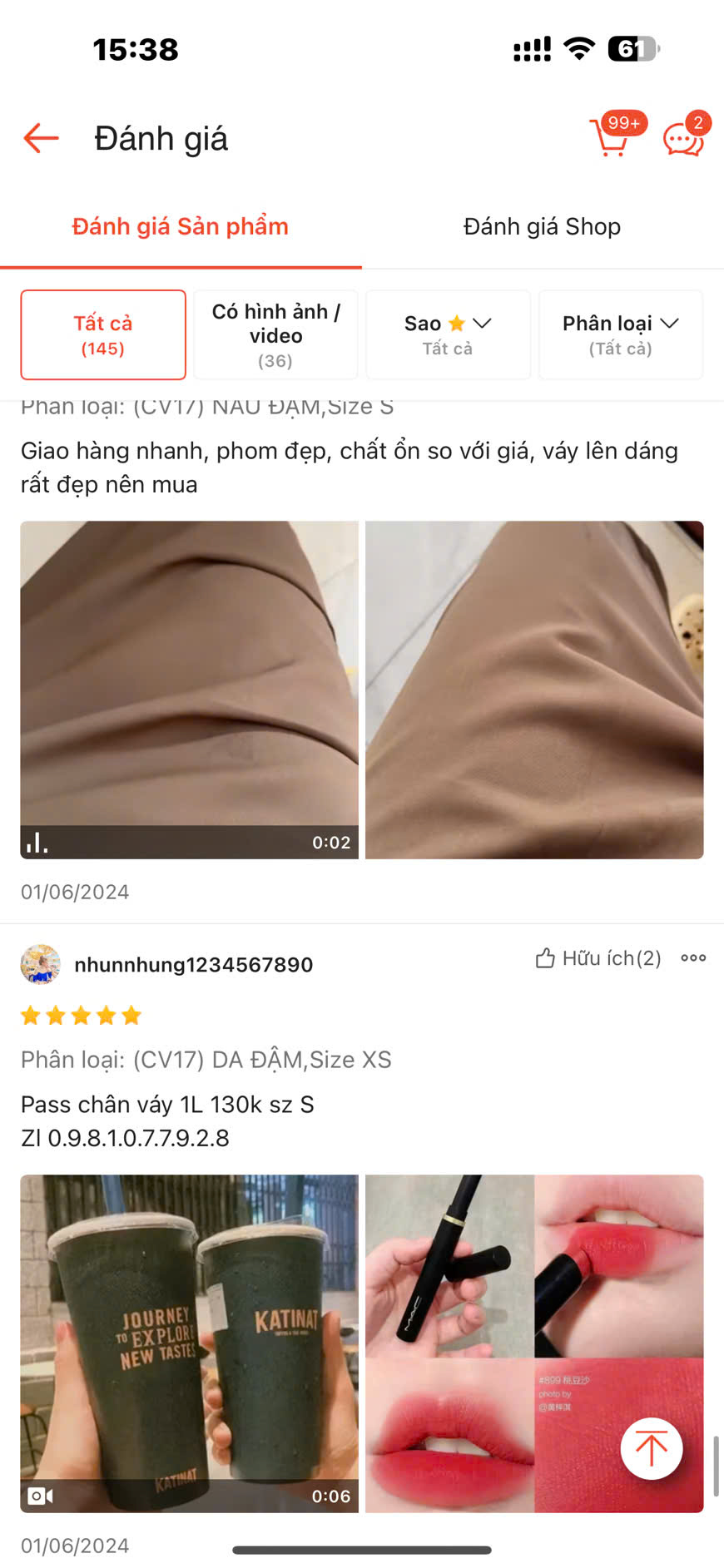Open nhunnhung1234567890's profile avatar
This screenshot has width=724, height=1568.
coord(40,964)
